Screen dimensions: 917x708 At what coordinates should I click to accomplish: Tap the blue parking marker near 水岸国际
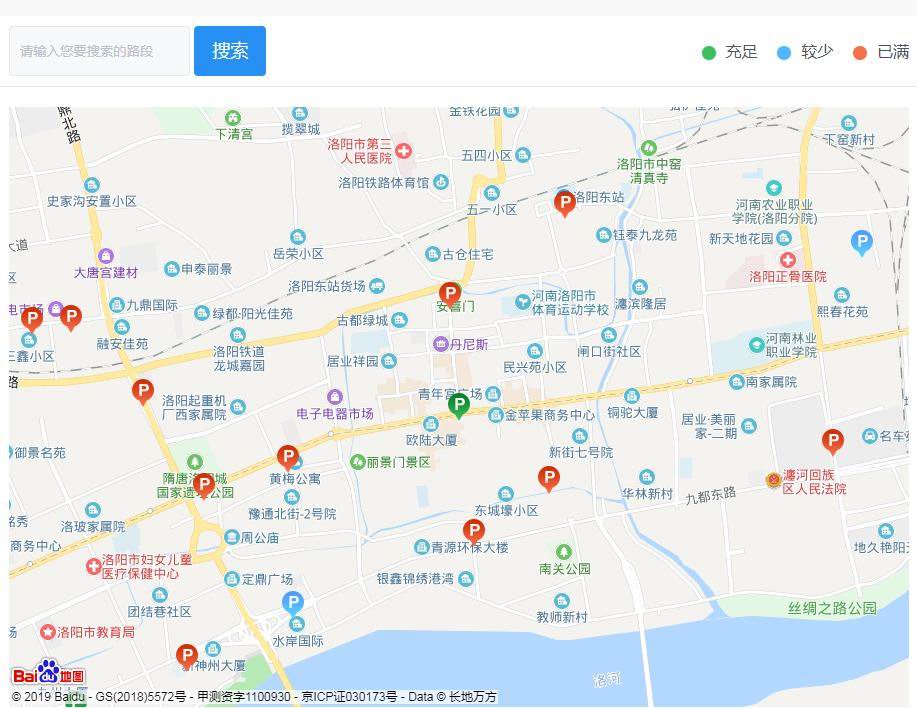click(x=292, y=602)
